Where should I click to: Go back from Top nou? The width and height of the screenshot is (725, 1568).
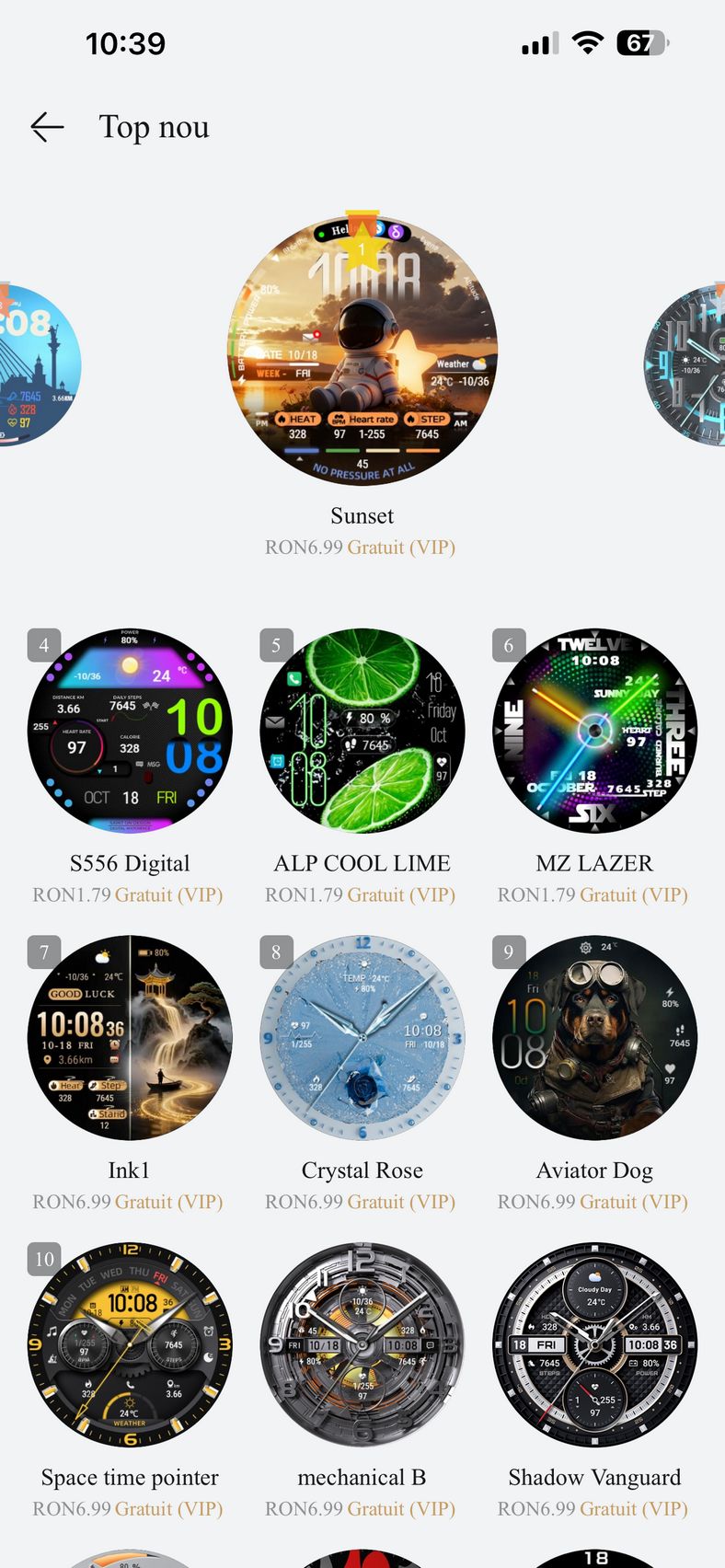tap(47, 127)
